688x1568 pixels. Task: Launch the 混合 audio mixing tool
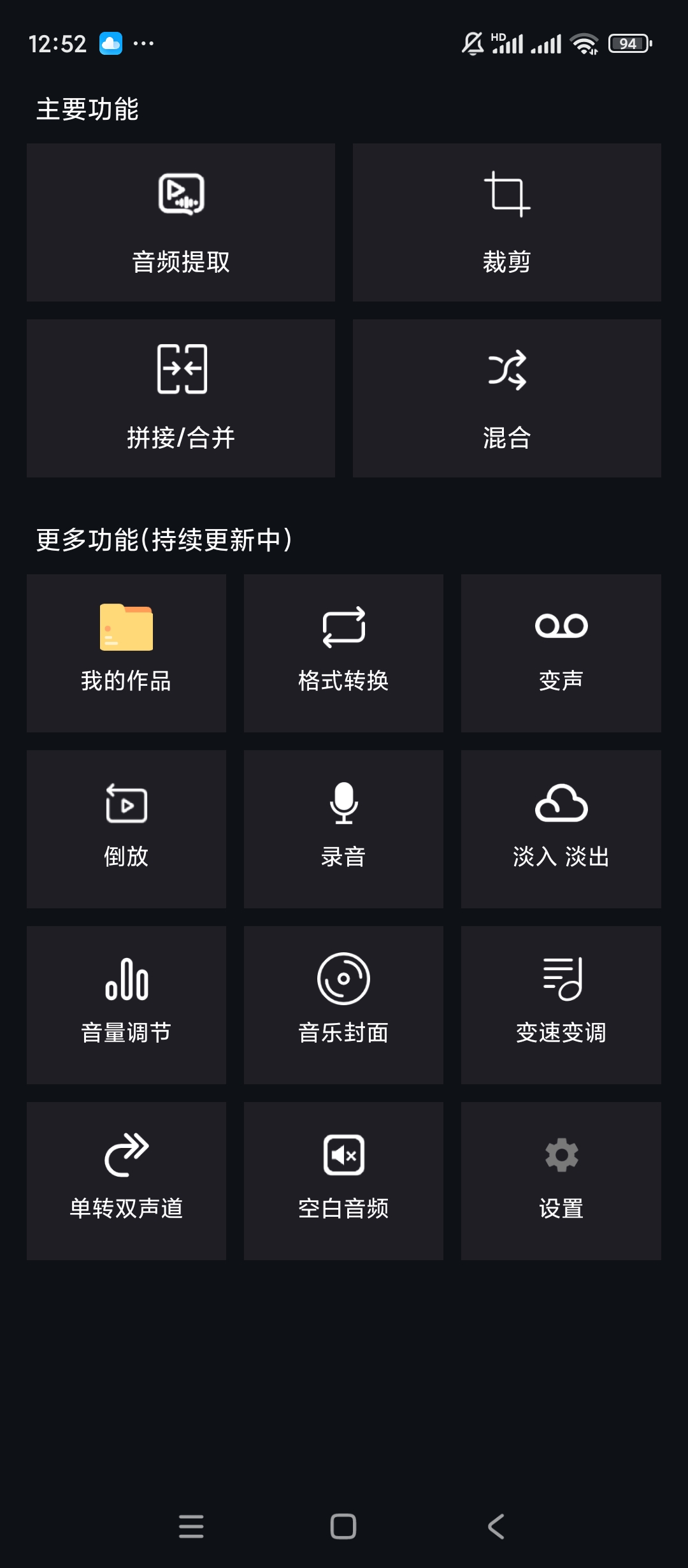506,398
